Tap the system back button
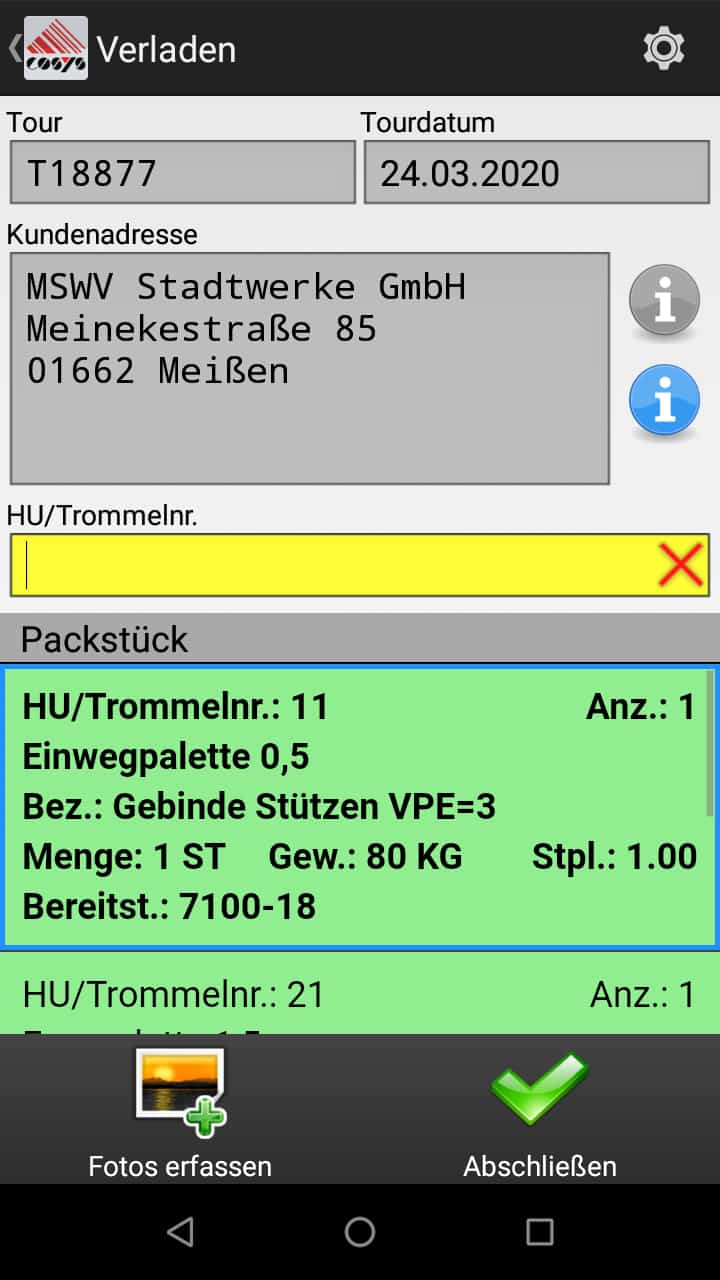720x1280 pixels. [x=180, y=1232]
